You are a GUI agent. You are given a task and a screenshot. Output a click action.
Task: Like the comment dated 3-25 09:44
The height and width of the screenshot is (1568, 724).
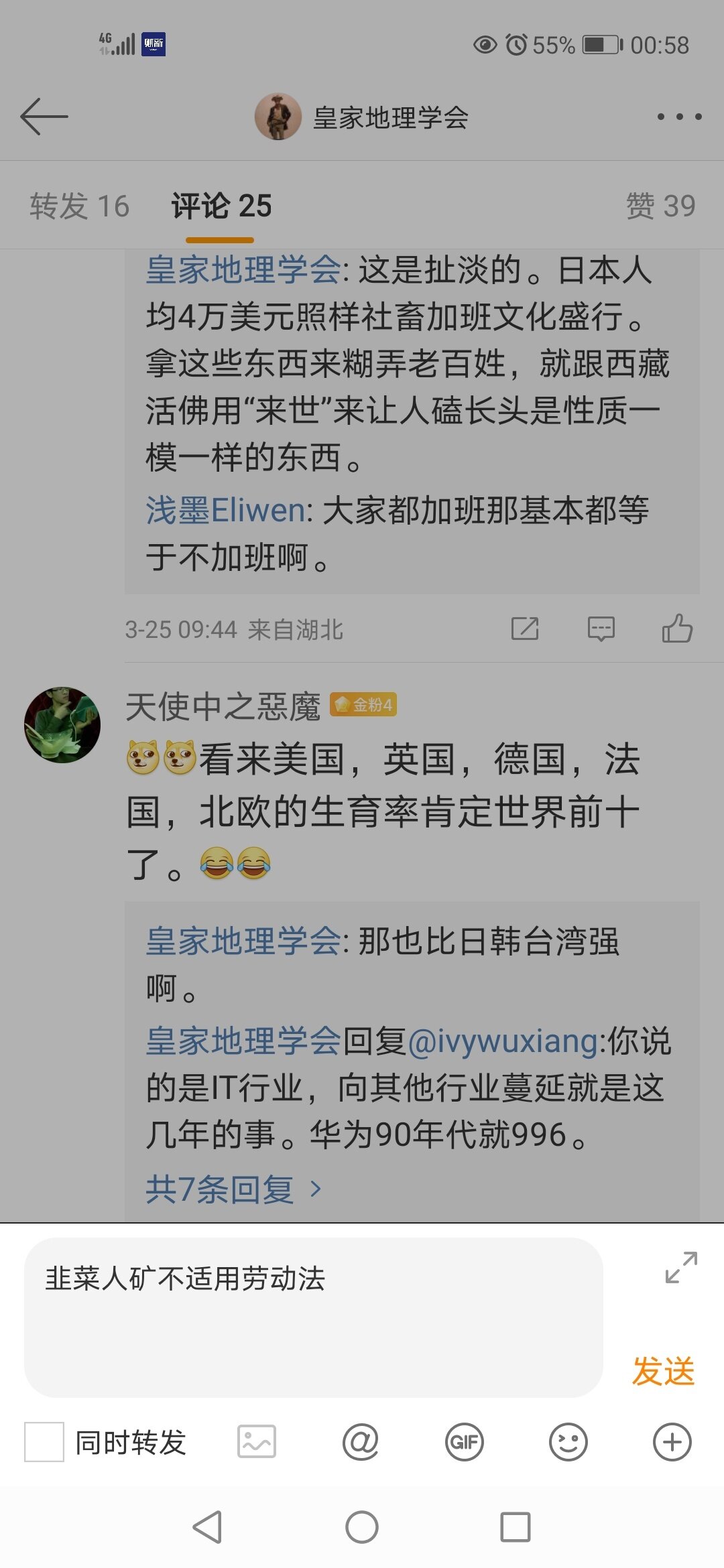click(x=677, y=629)
